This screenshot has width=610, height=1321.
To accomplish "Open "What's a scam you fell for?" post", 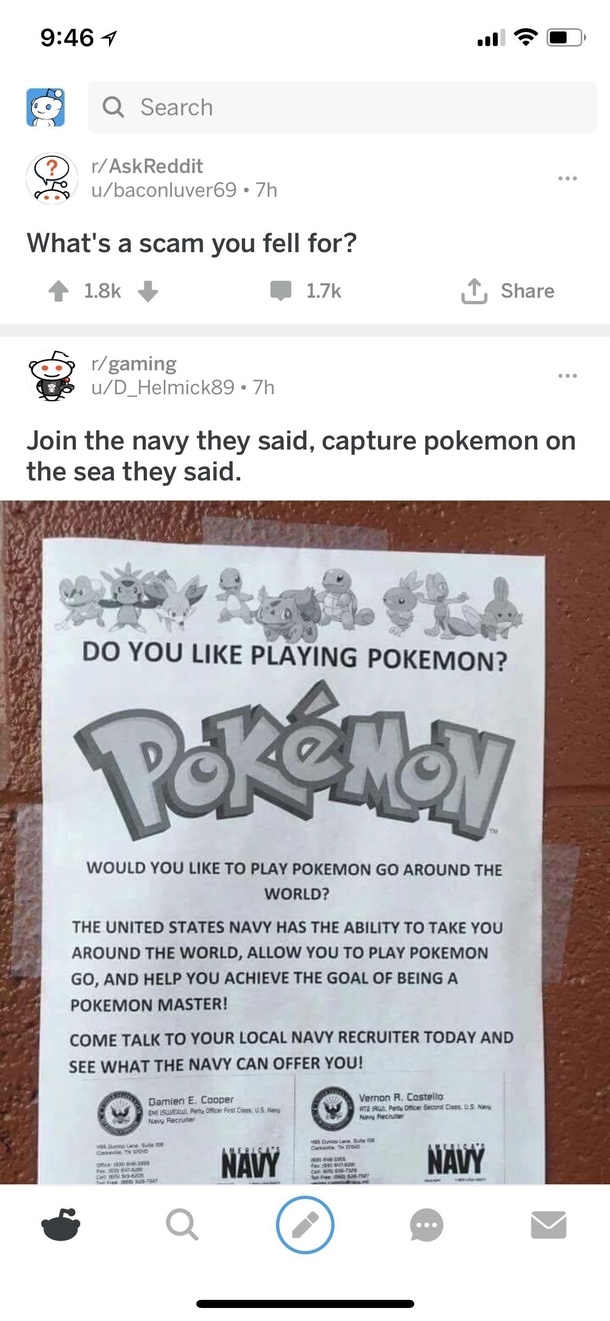I will click(x=191, y=242).
